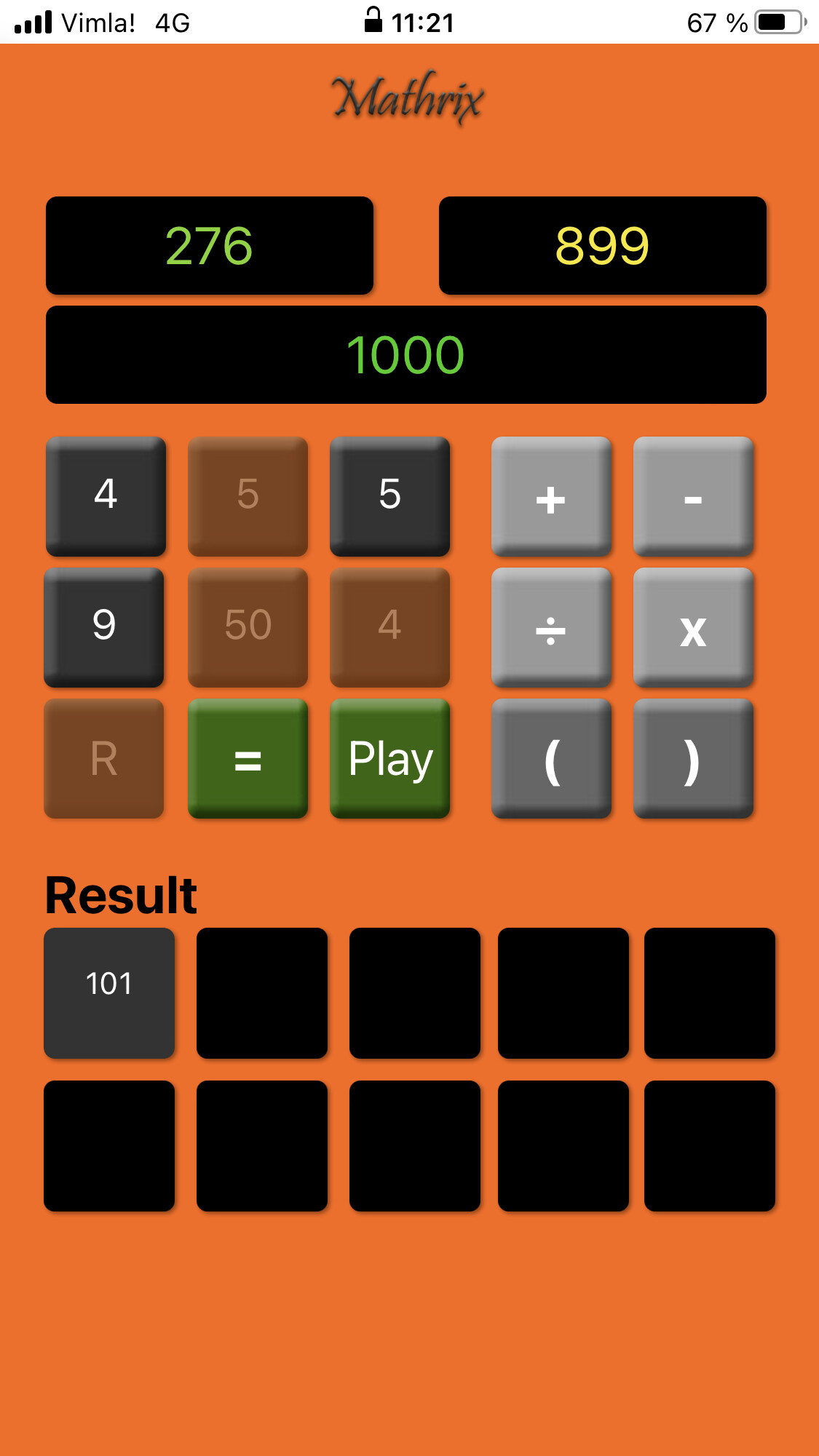This screenshot has height=1456, width=819.
Task: Choose the division operator
Action: click(551, 627)
